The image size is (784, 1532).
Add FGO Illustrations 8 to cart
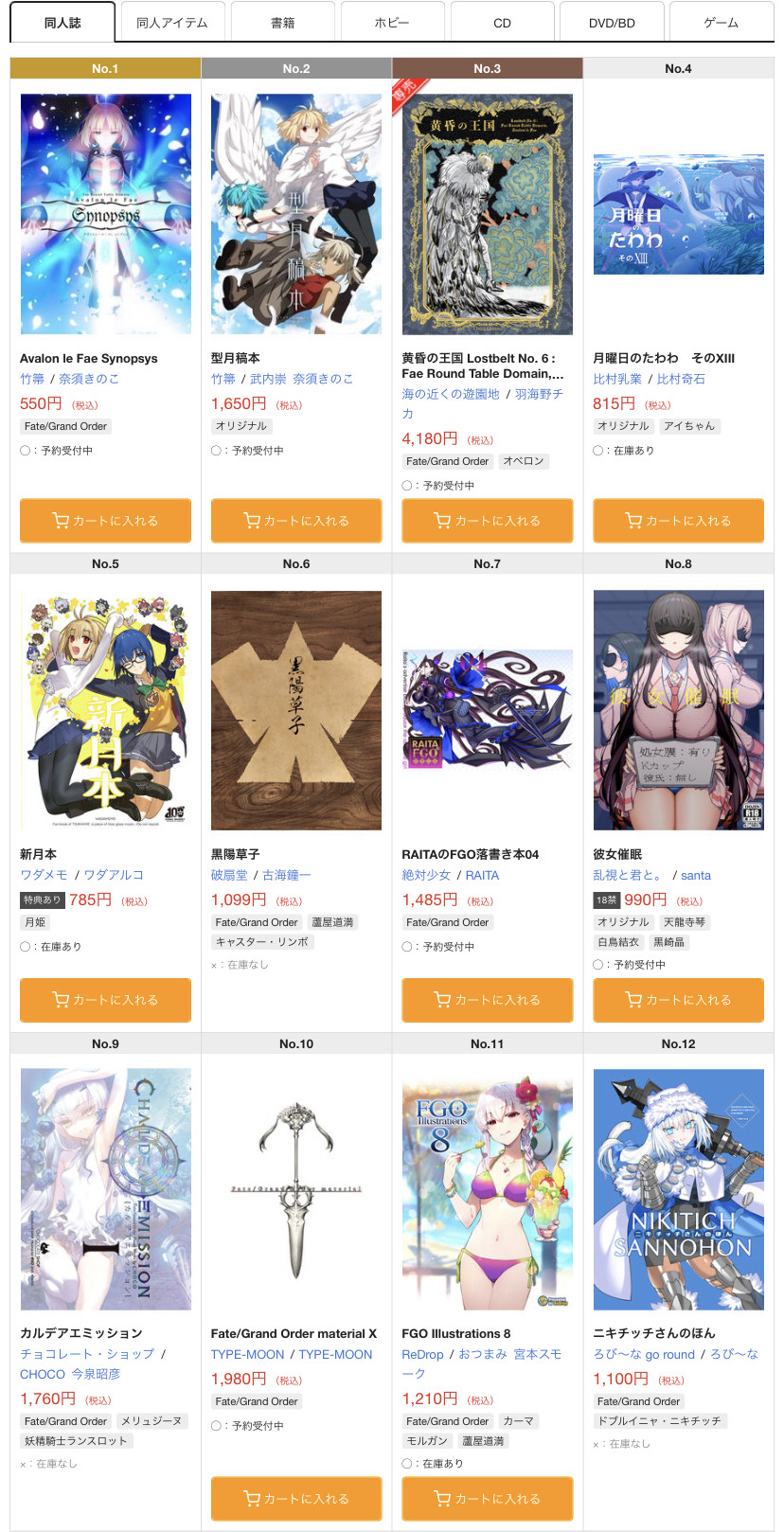point(487,1499)
